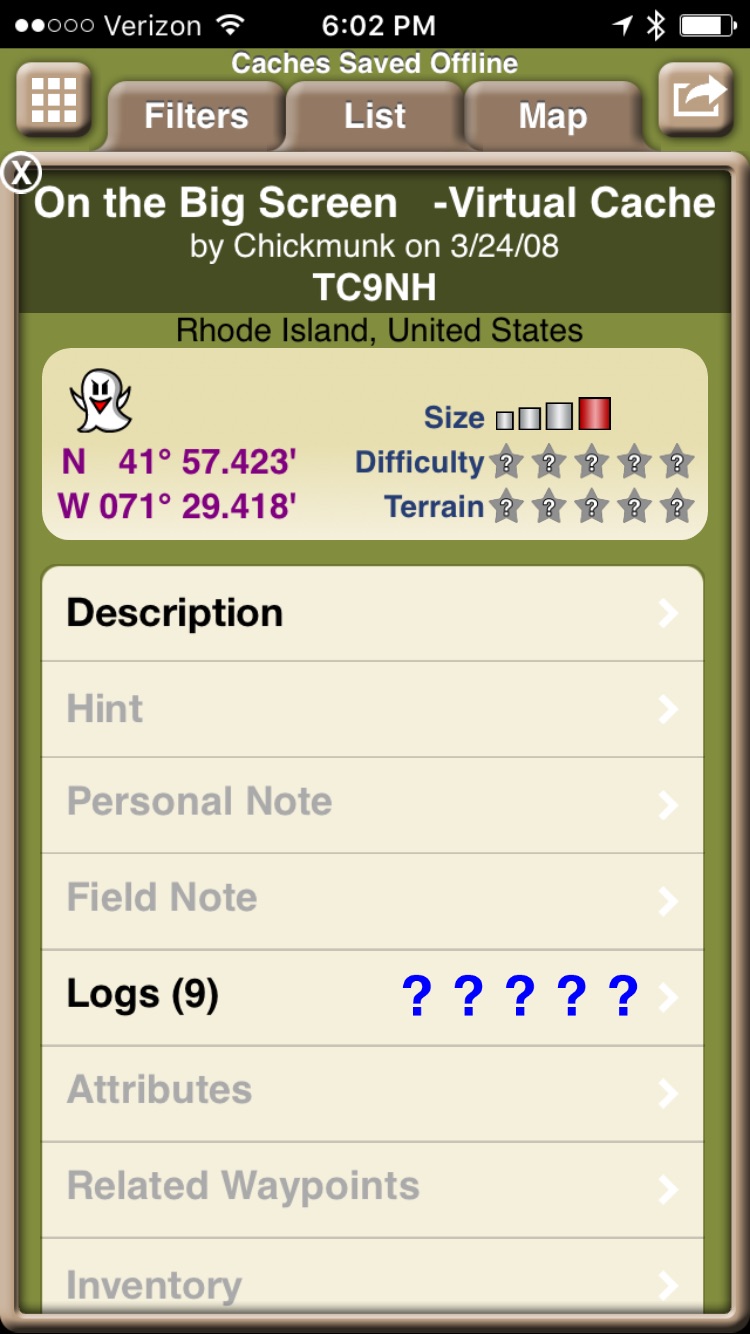Switch to the List tab
Viewport: 750px width, 1334px height.
375,116
